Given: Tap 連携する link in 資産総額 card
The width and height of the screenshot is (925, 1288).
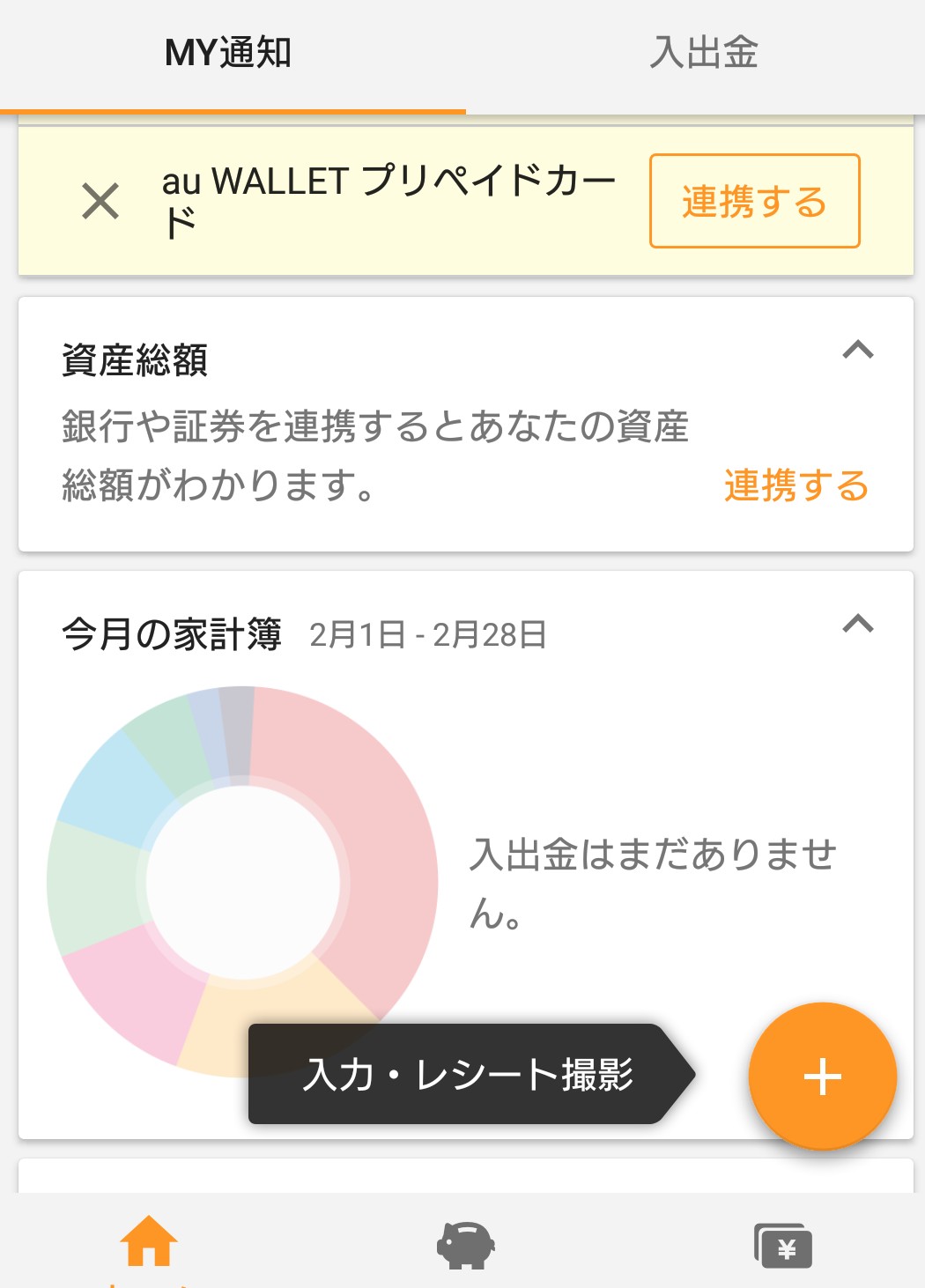Looking at the screenshot, I should [x=795, y=485].
